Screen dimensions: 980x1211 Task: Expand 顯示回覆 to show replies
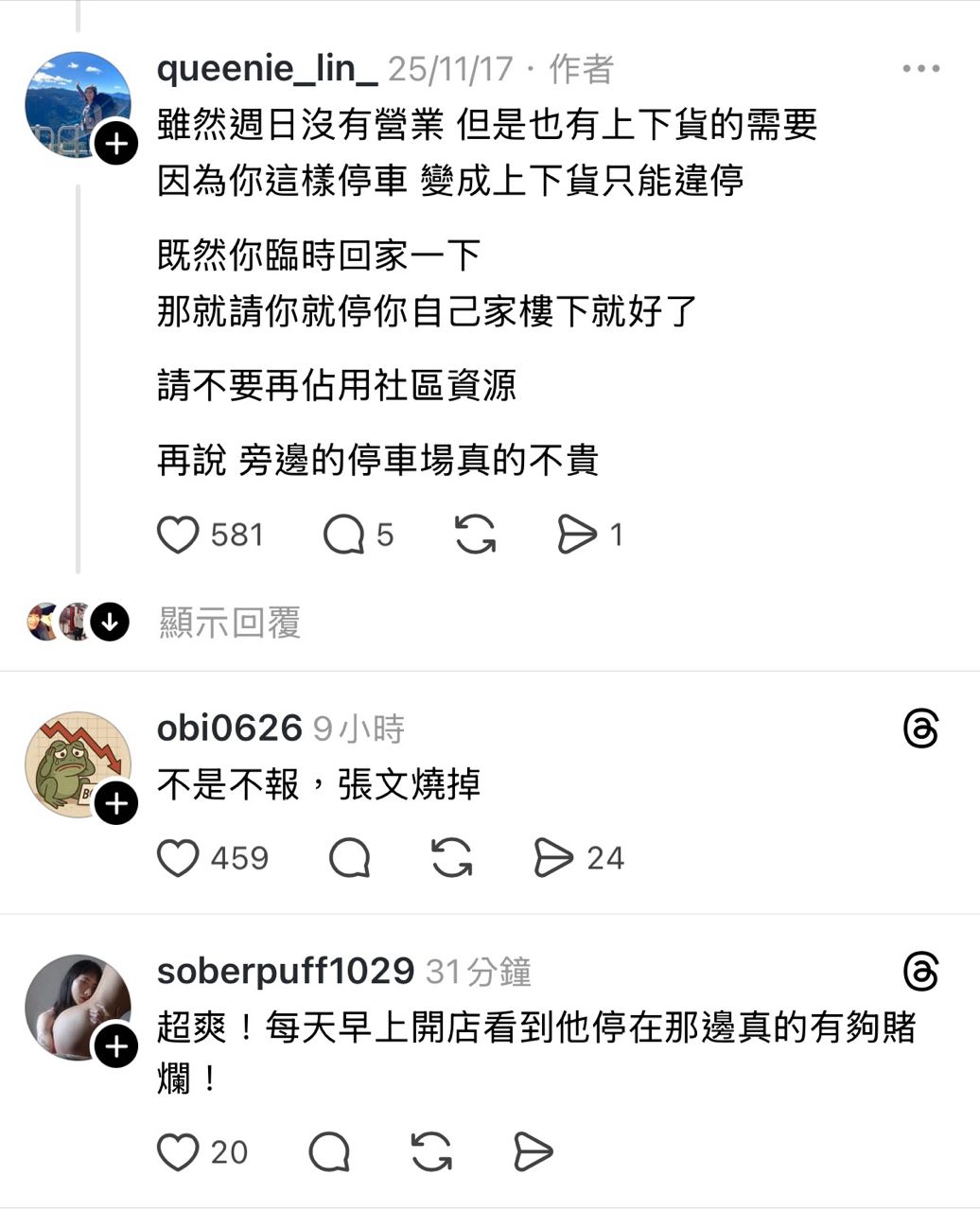tap(229, 623)
